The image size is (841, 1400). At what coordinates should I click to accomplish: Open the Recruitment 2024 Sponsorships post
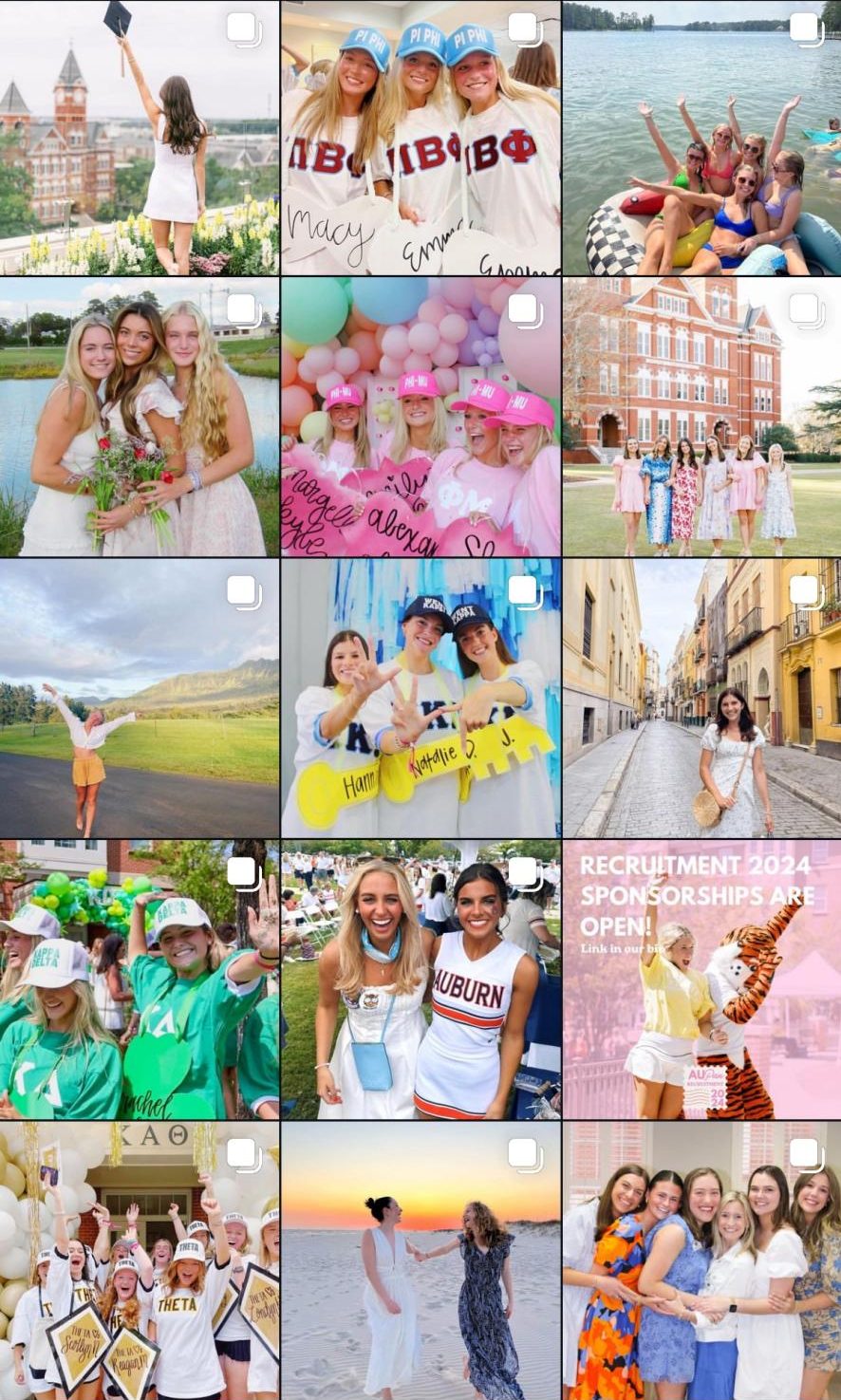701,980
